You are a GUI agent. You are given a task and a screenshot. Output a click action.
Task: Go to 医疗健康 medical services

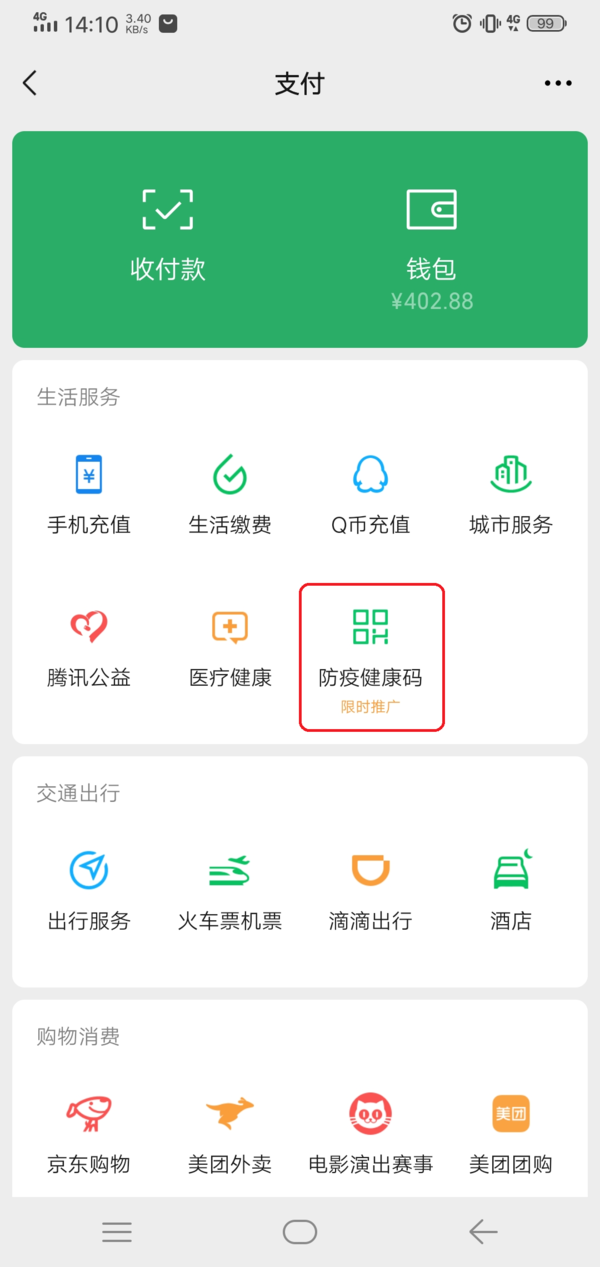point(230,648)
